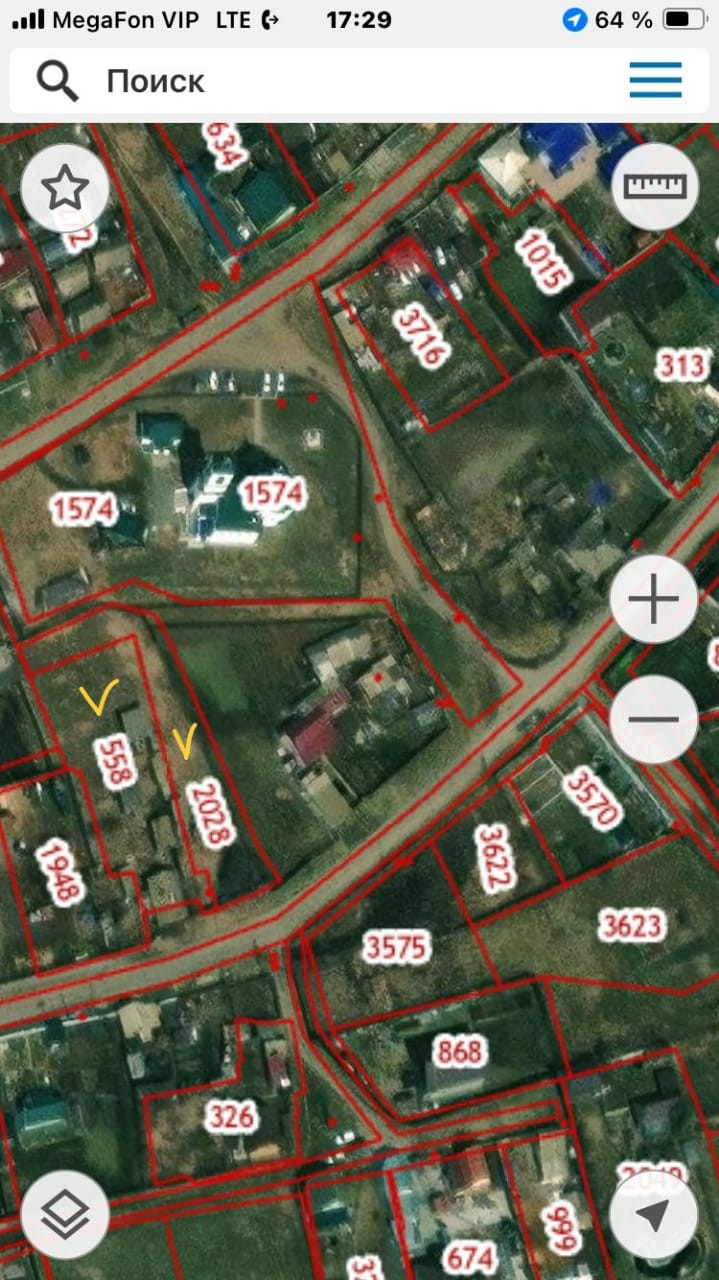
Task: Open the map layers selector
Action: pos(65,1215)
